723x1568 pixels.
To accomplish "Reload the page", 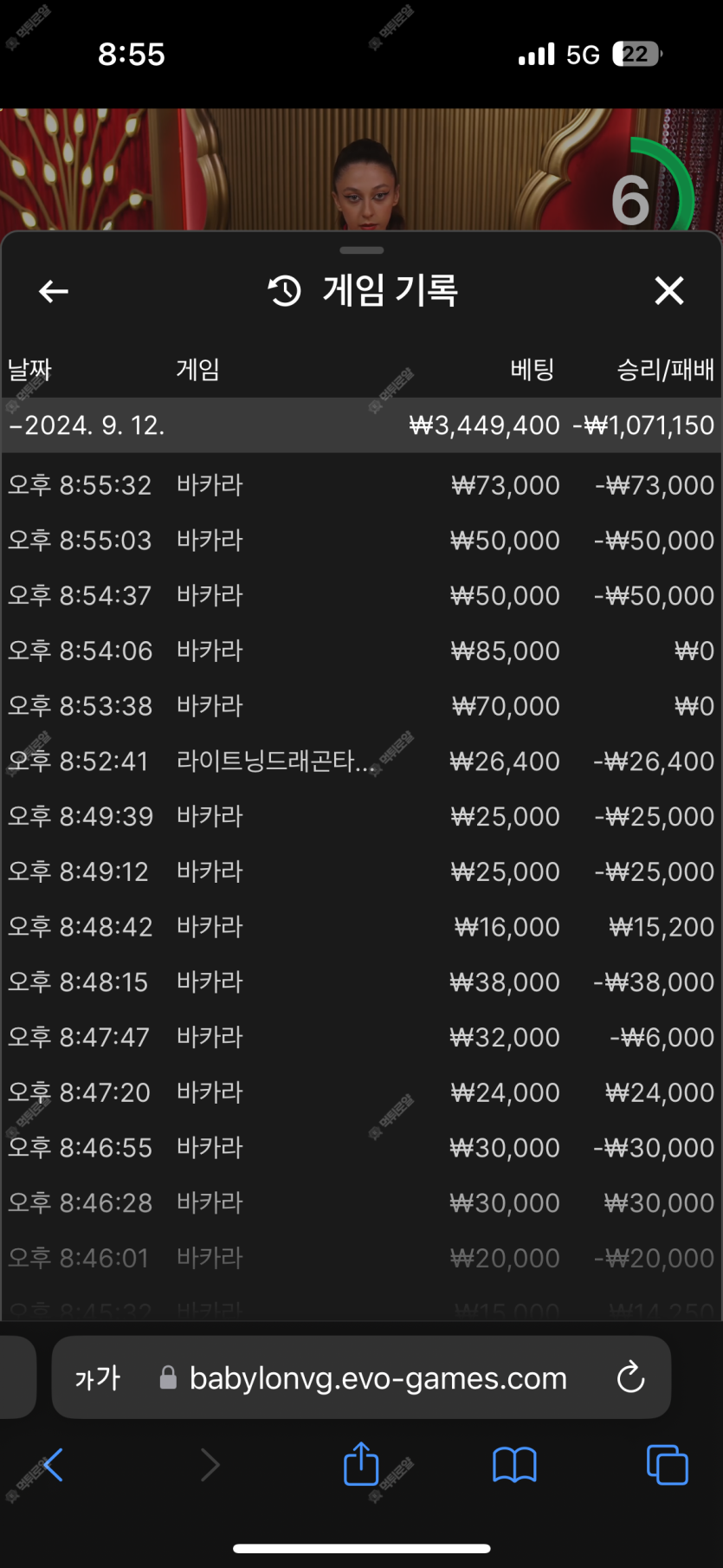I will pyautogui.click(x=630, y=1377).
